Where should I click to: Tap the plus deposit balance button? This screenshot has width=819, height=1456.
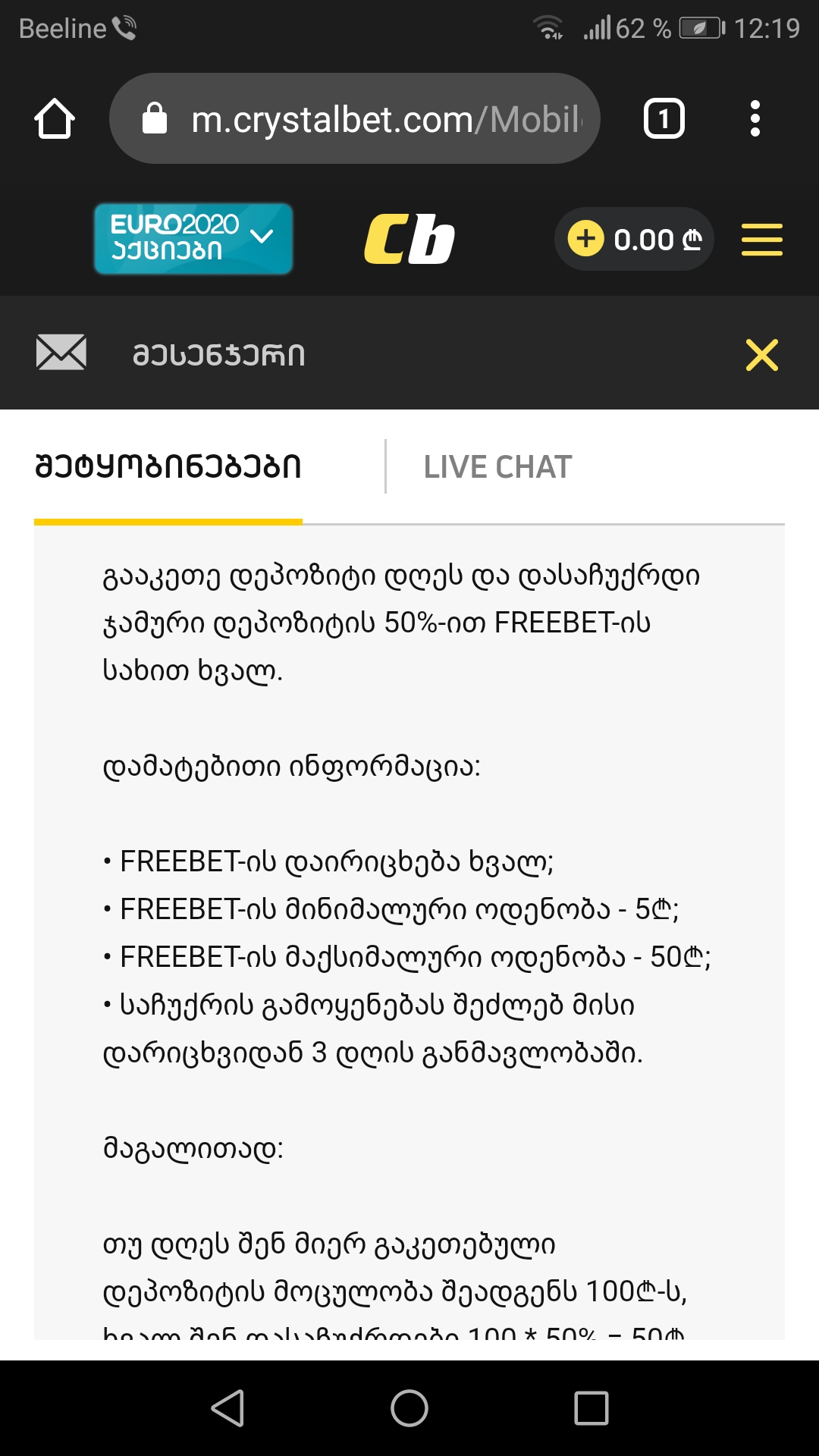pyautogui.click(x=586, y=239)
